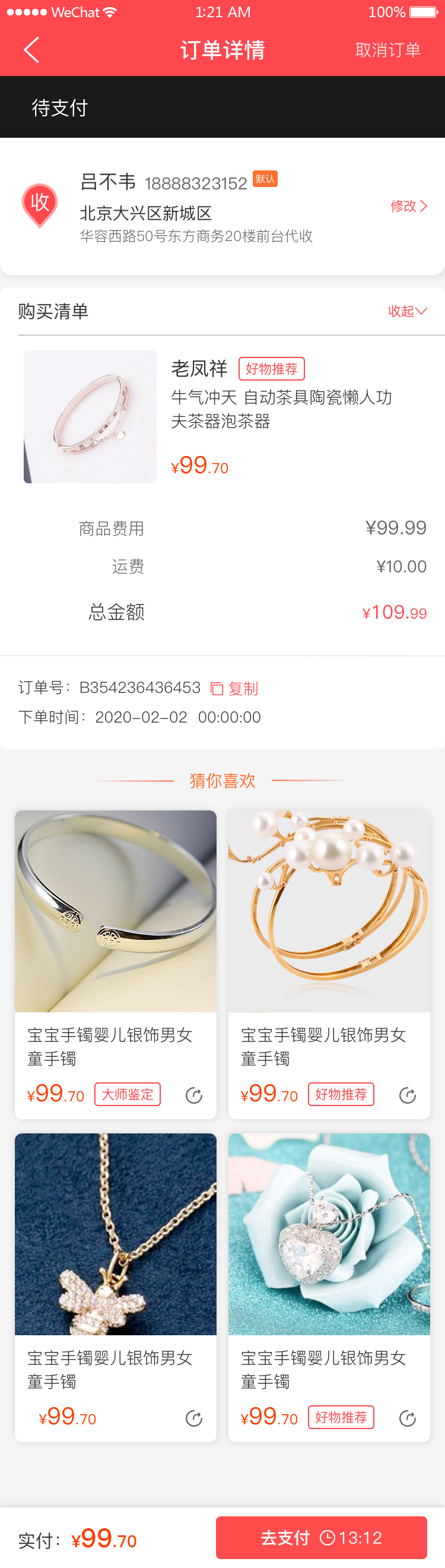This screenshot has height=1568, width=445.
Task: Tap the circular icon on the 大师鉴定 card
Action: [x=194, y=1095]
